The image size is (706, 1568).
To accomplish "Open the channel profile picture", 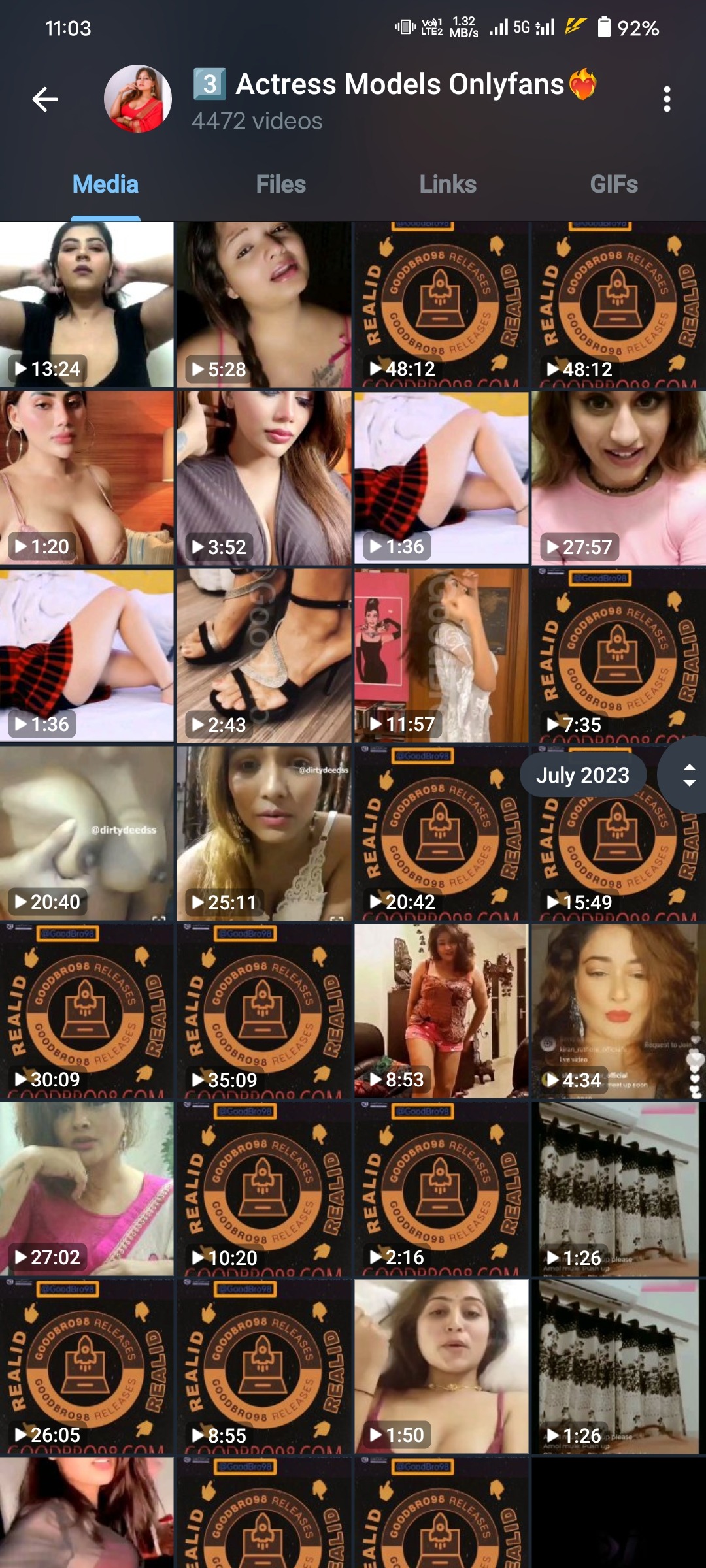I will 138,99.
